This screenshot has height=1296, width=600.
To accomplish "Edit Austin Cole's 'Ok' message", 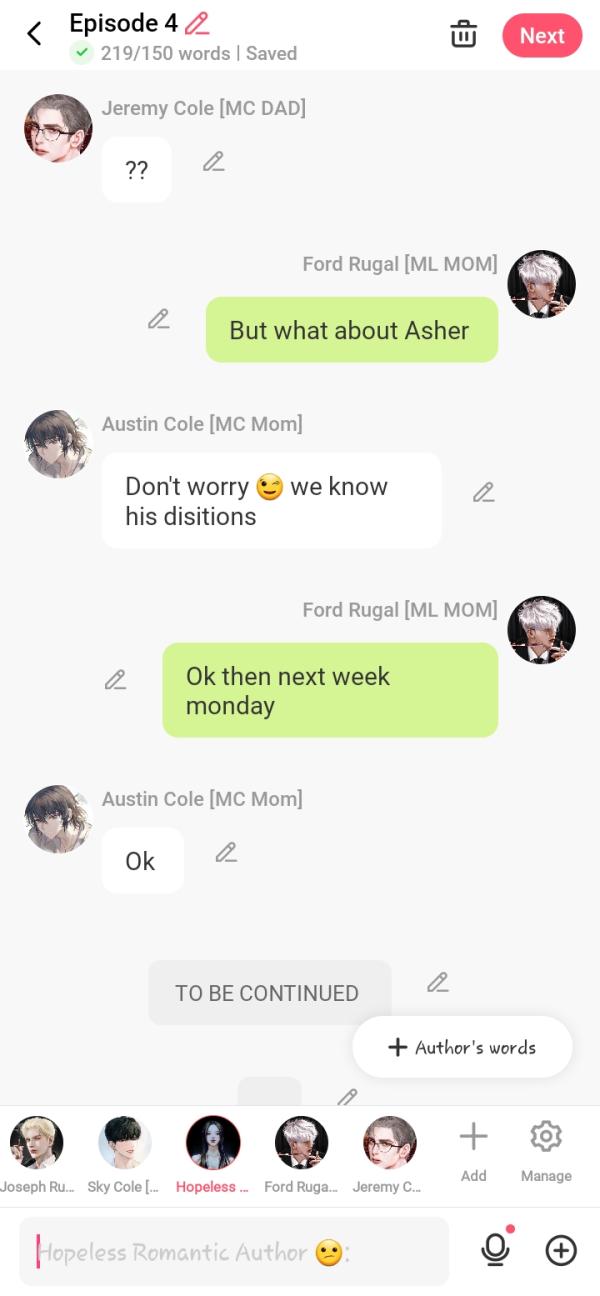I will [226, 852].
